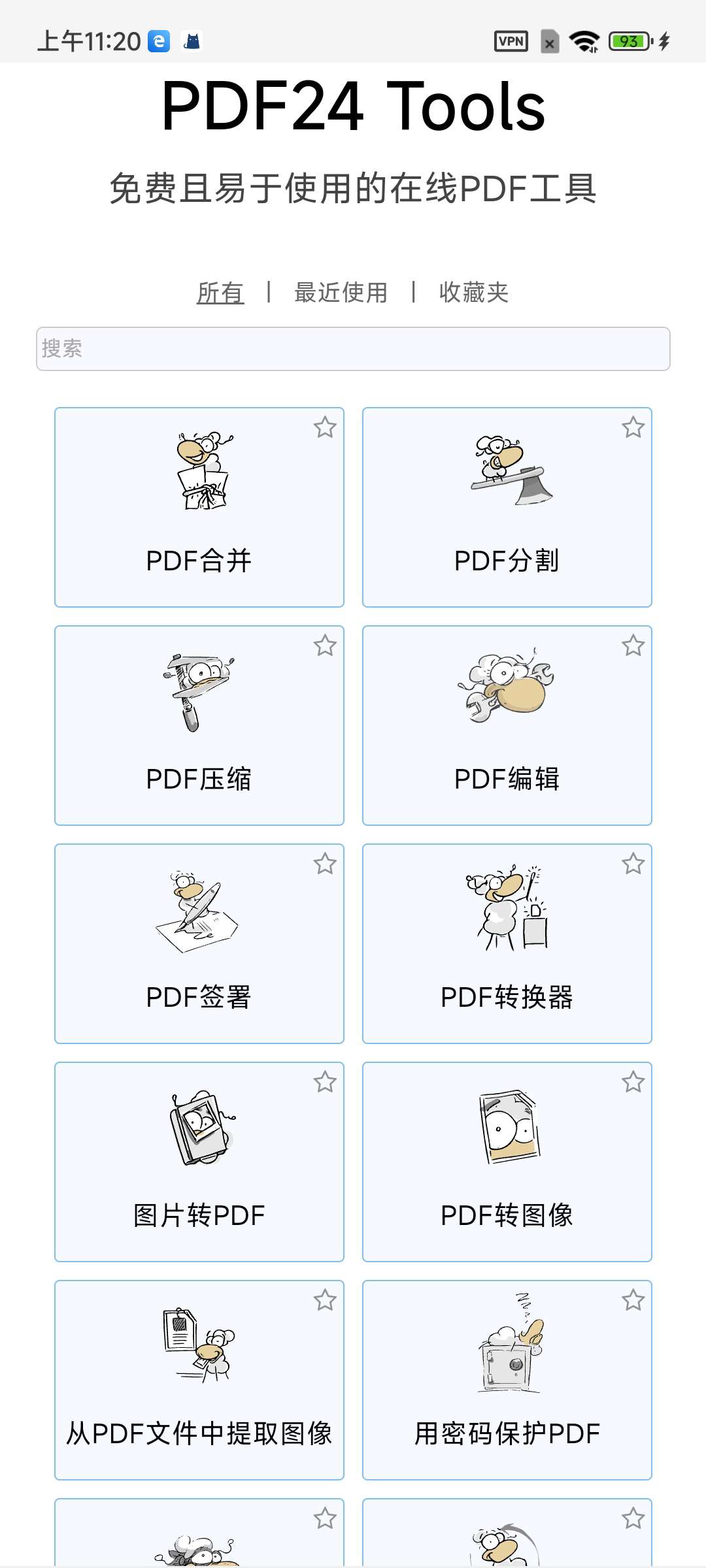Select the PDF编辑 tool card

pos(507,726)
